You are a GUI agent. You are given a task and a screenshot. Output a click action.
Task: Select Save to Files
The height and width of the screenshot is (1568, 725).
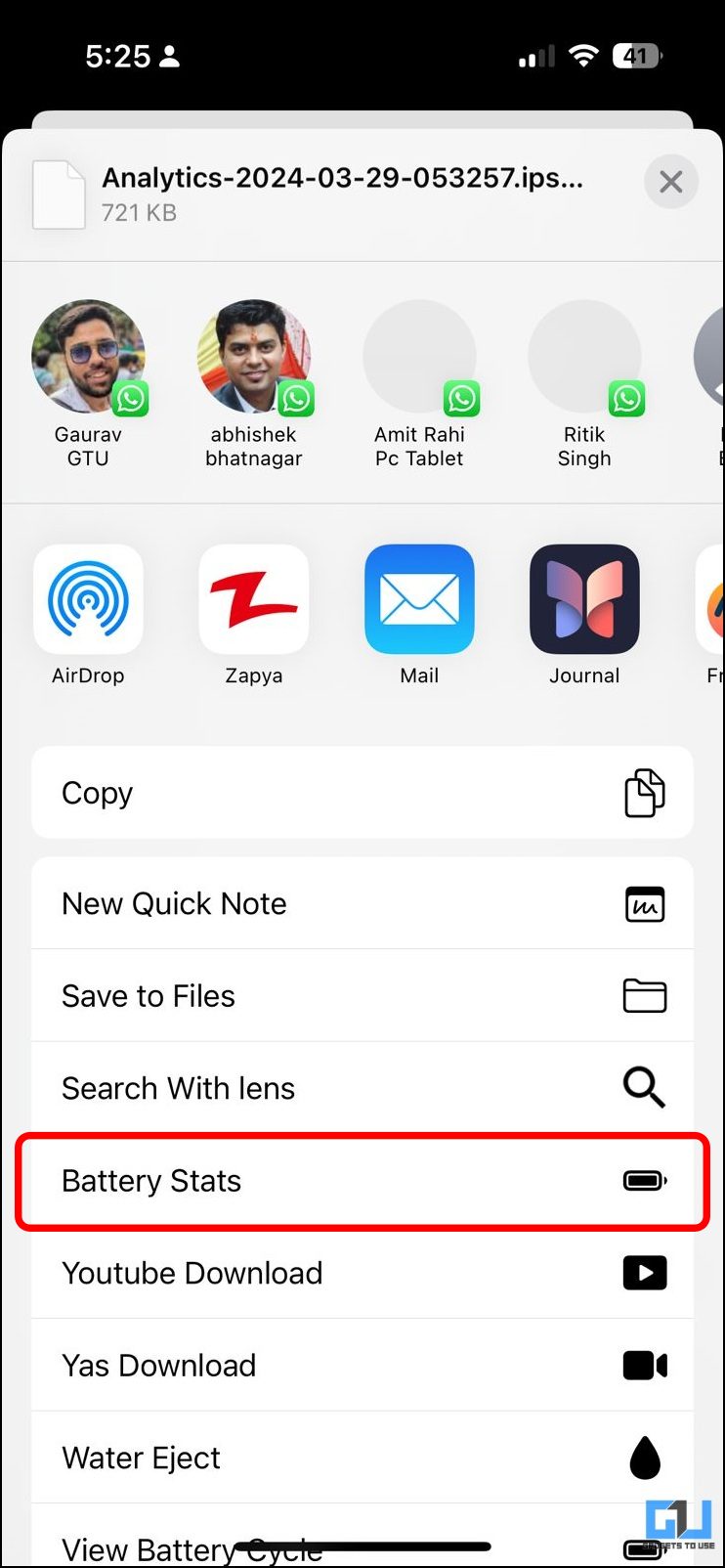click(x=362, y=996)
